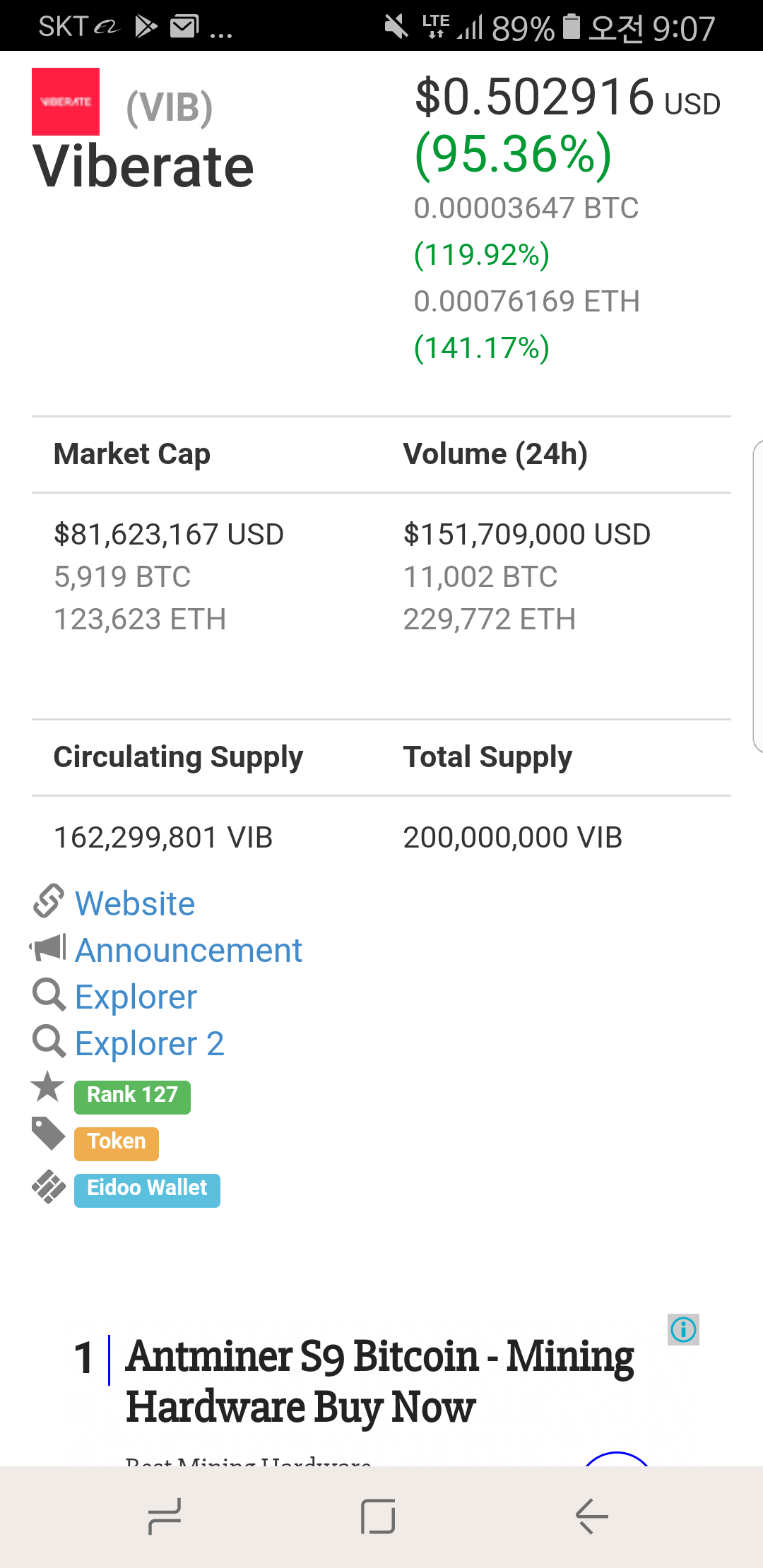
Task: Open the Viberate Website link
Action: click(x=134, y=903)
